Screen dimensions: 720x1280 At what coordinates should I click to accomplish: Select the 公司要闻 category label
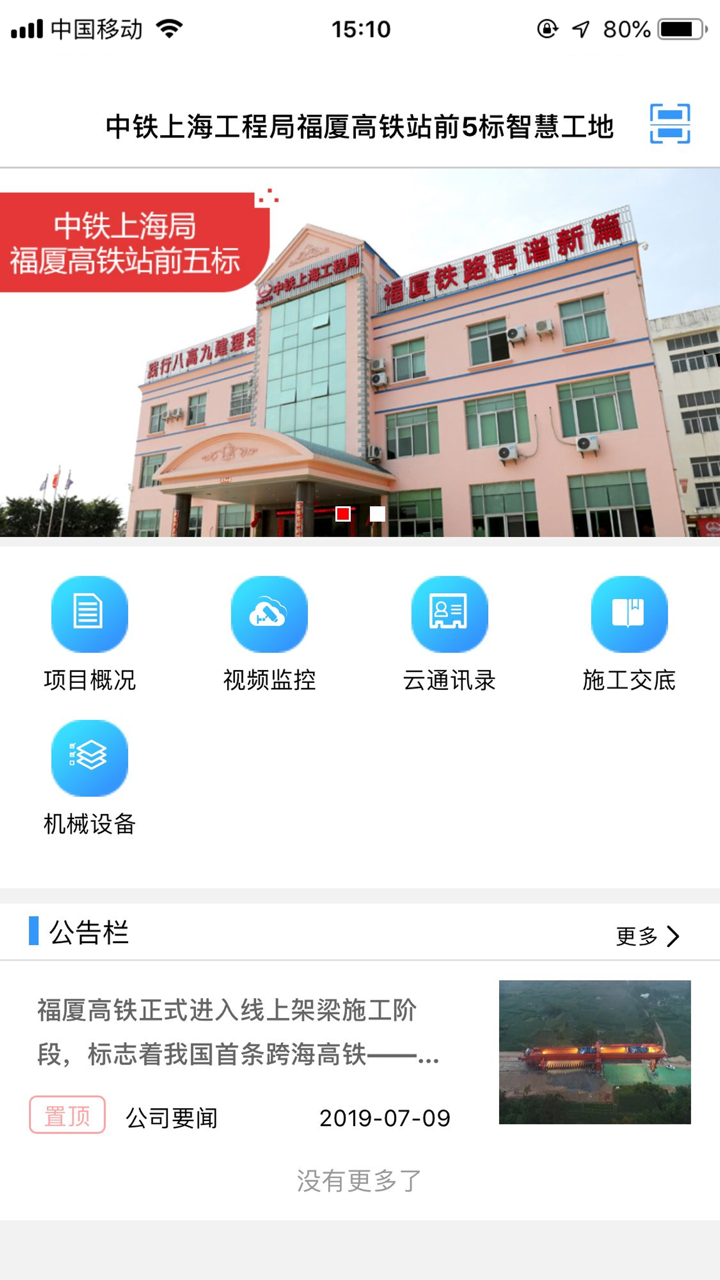coord(174,1118)
